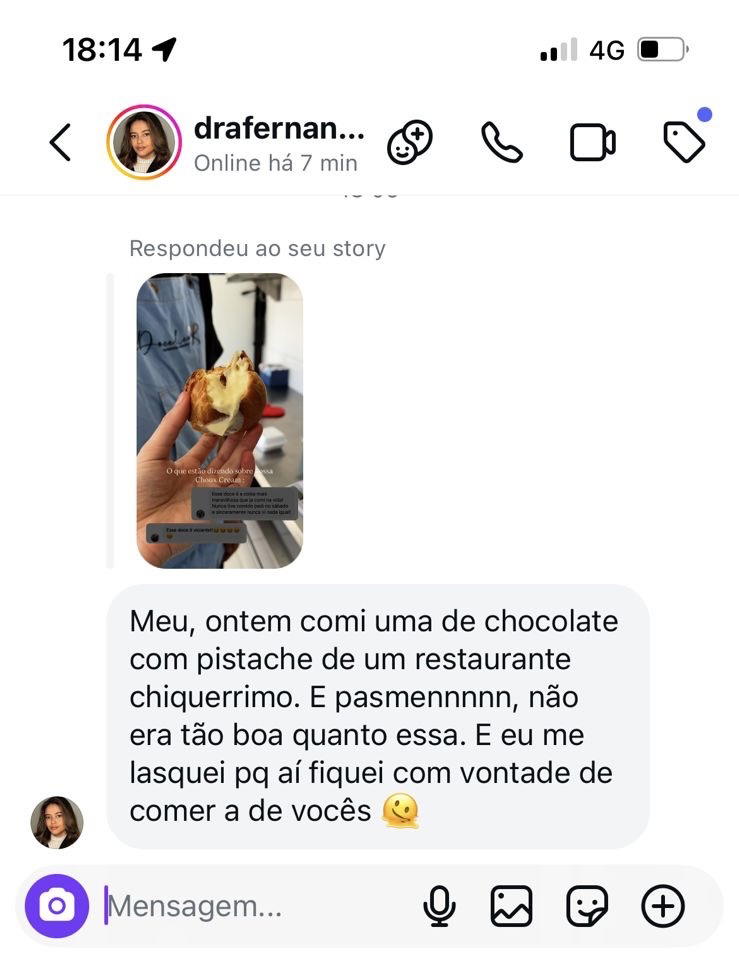Open the replied Choux Cream story
Viewport: 739px width, 955px height.
pyautogui.click(x=219, y=421)
